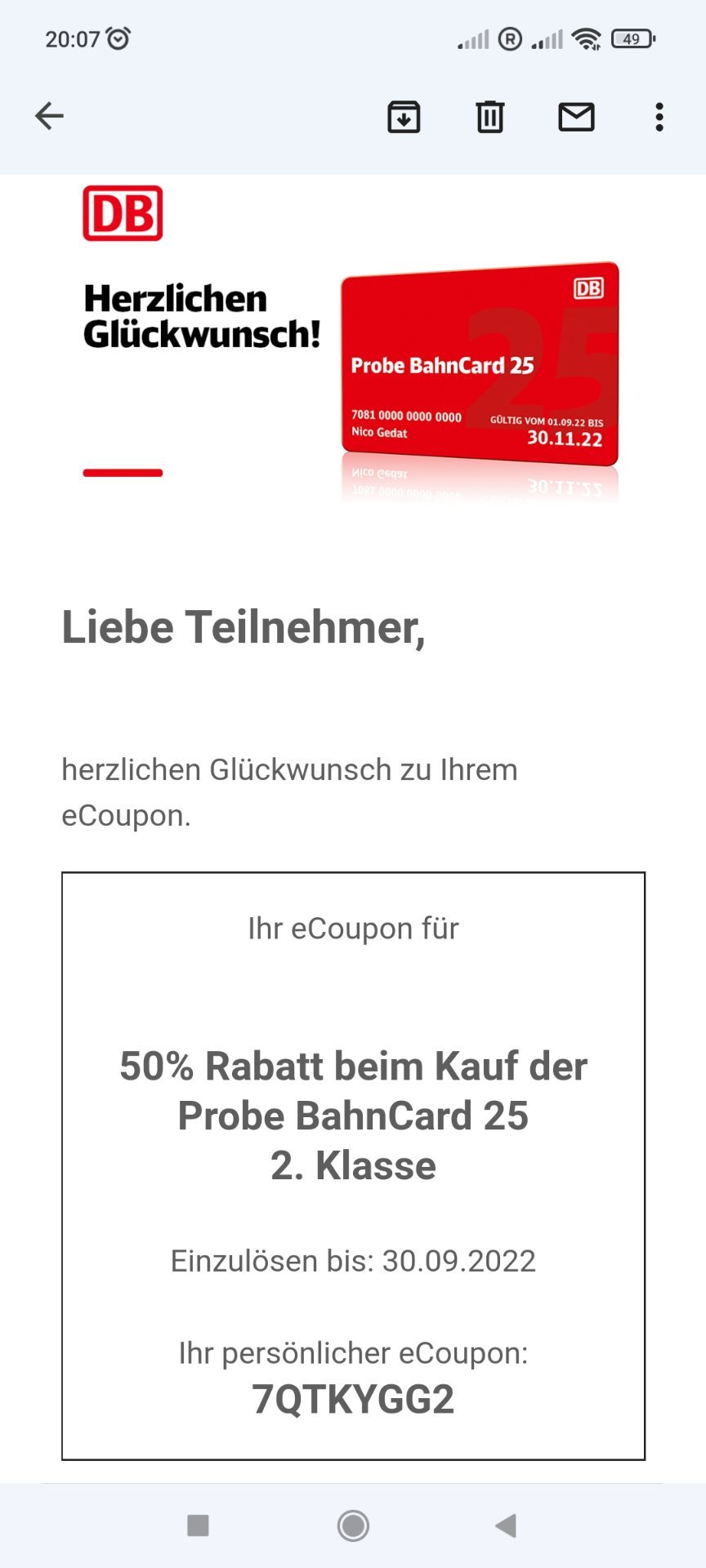The height and width of the screenshot is (1568, 706).
Task: Go back to the inbox
Action: pyautogui.click(x=49, y=116)
